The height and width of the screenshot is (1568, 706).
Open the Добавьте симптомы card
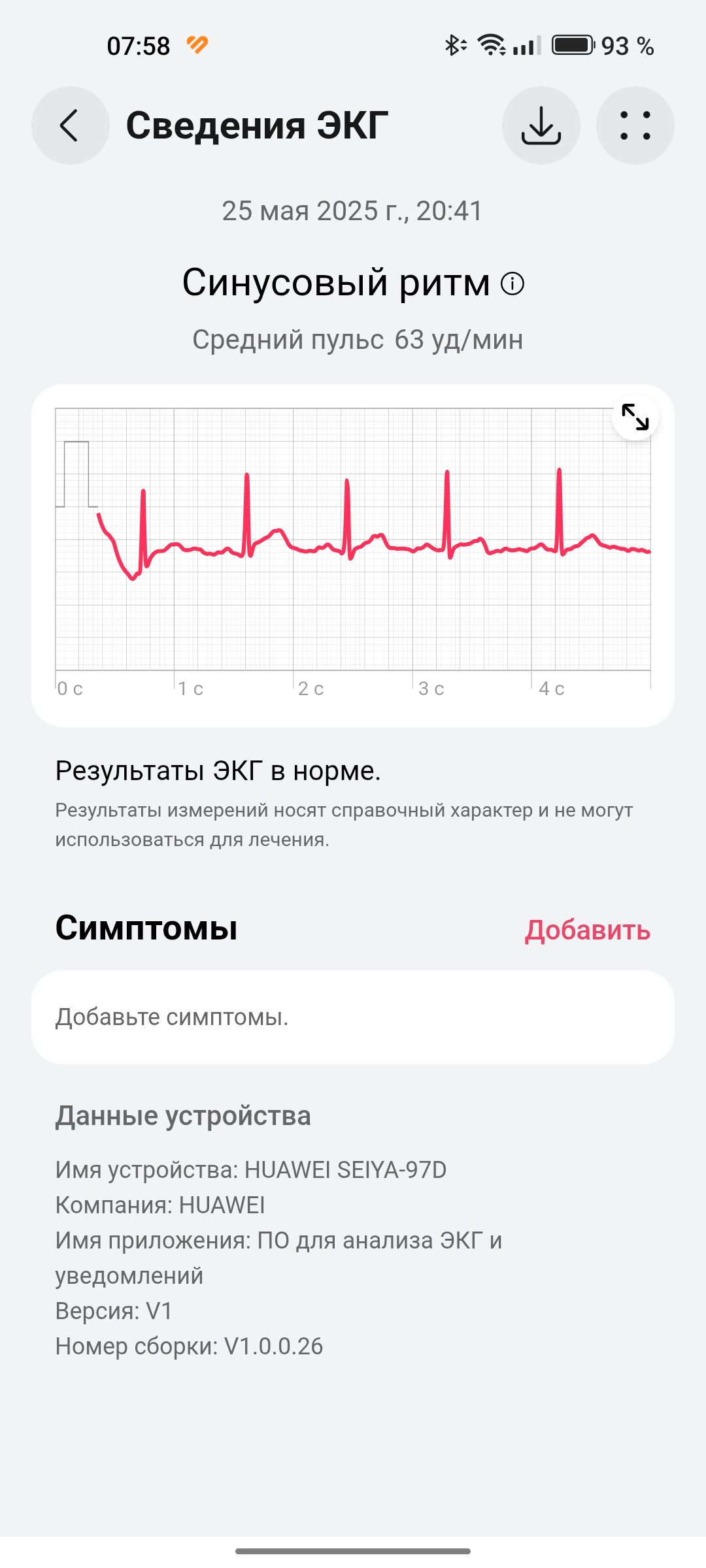point(353,1017)
